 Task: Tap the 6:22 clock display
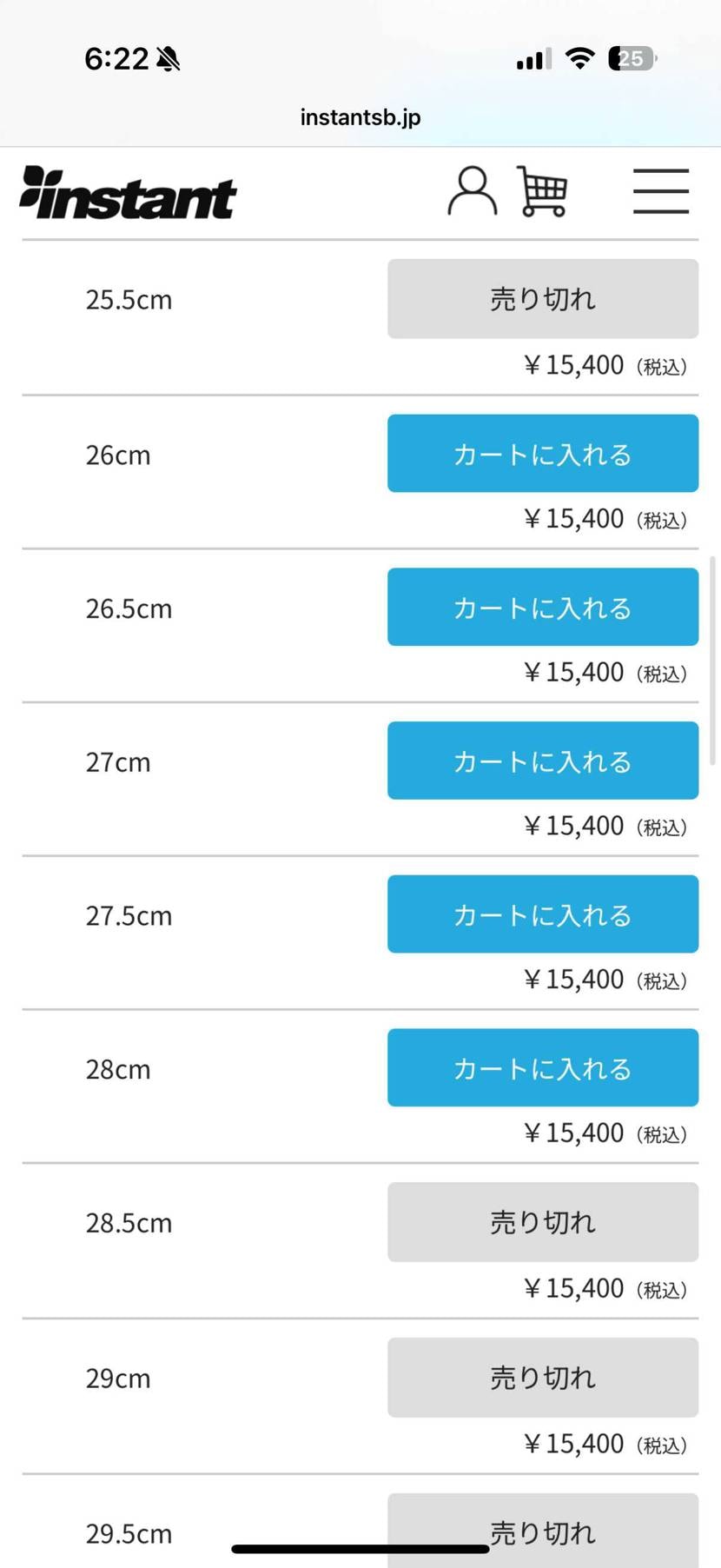(x=119, y=58)
